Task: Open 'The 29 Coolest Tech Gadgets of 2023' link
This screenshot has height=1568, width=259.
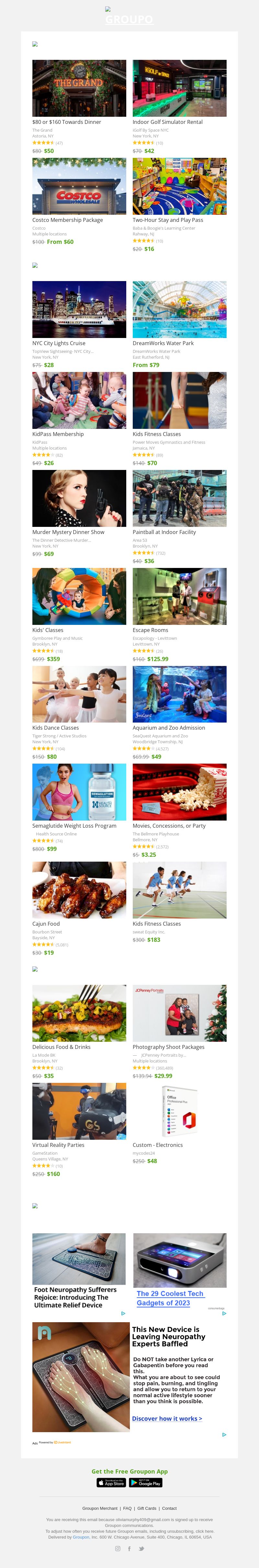Action: pos(170,1298)
